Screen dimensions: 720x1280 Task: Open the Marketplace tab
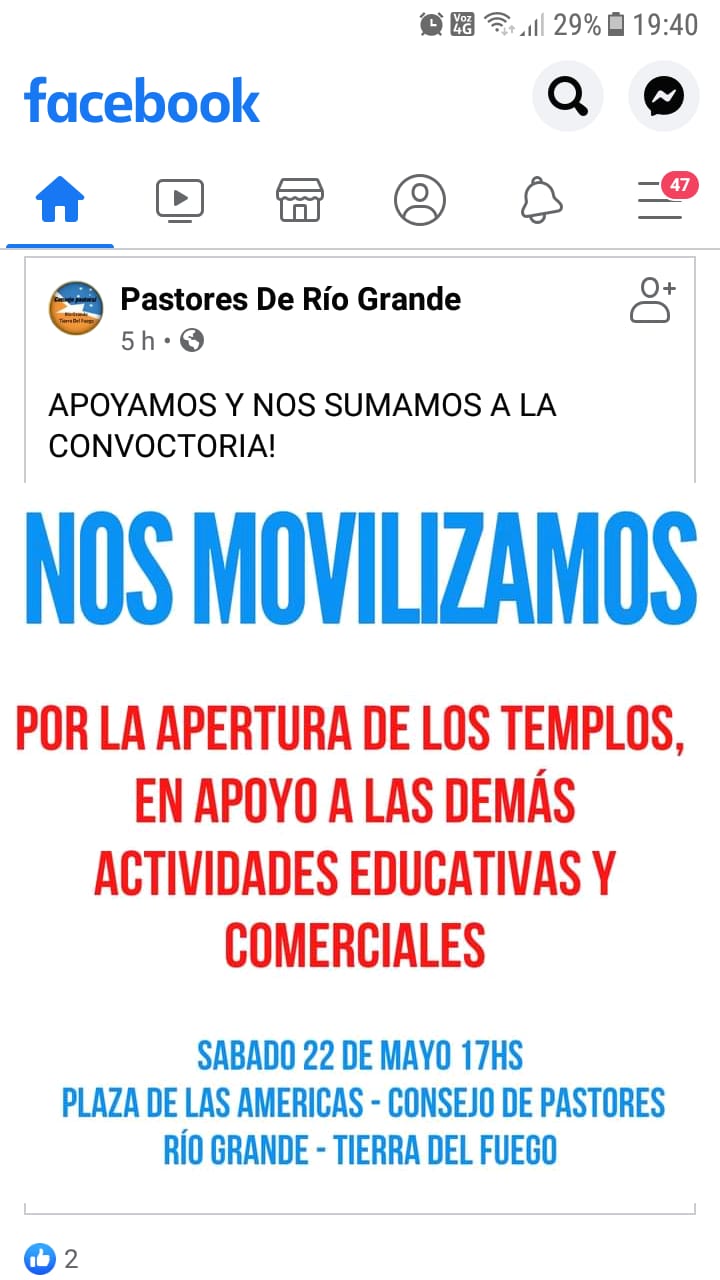(x=300, y=200)
